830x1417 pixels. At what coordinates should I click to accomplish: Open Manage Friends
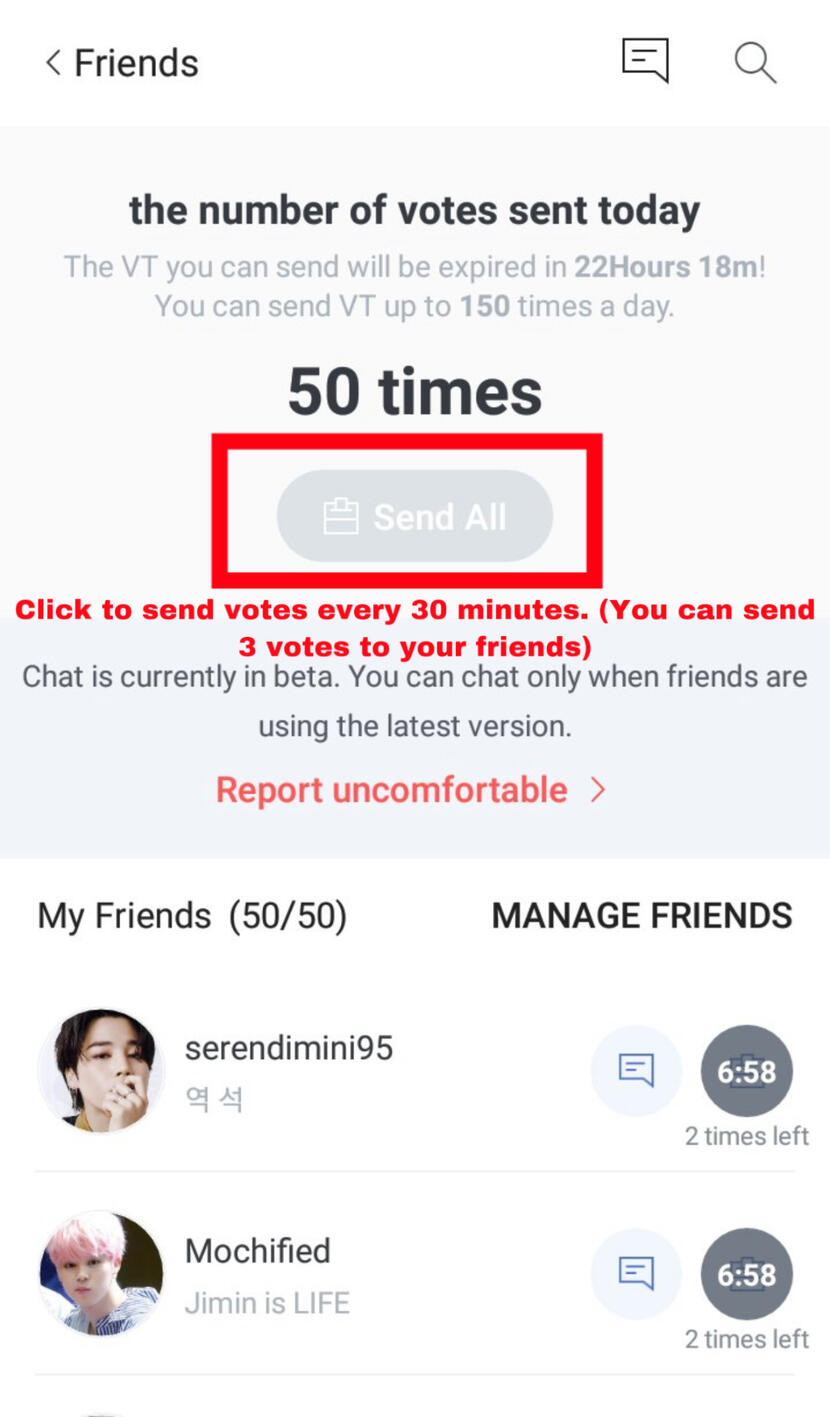coord(641,916)
